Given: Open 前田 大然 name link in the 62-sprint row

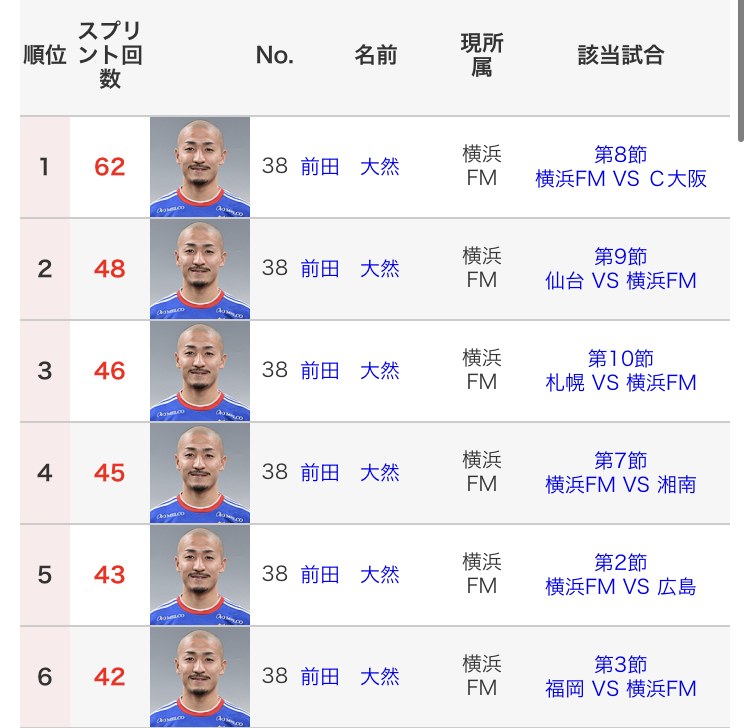Looking at the screenshot, I should [x=349, y=167].
